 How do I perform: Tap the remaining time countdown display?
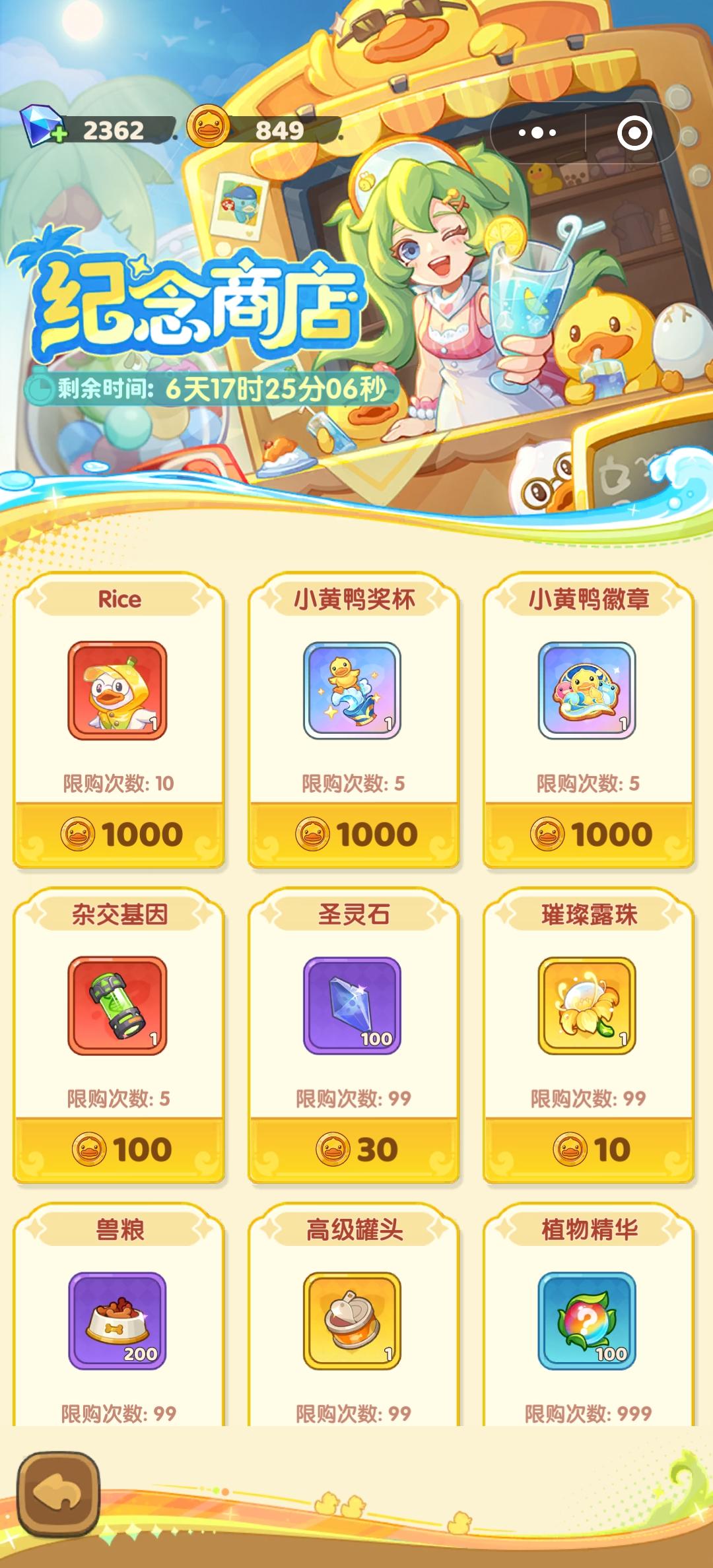277,388
